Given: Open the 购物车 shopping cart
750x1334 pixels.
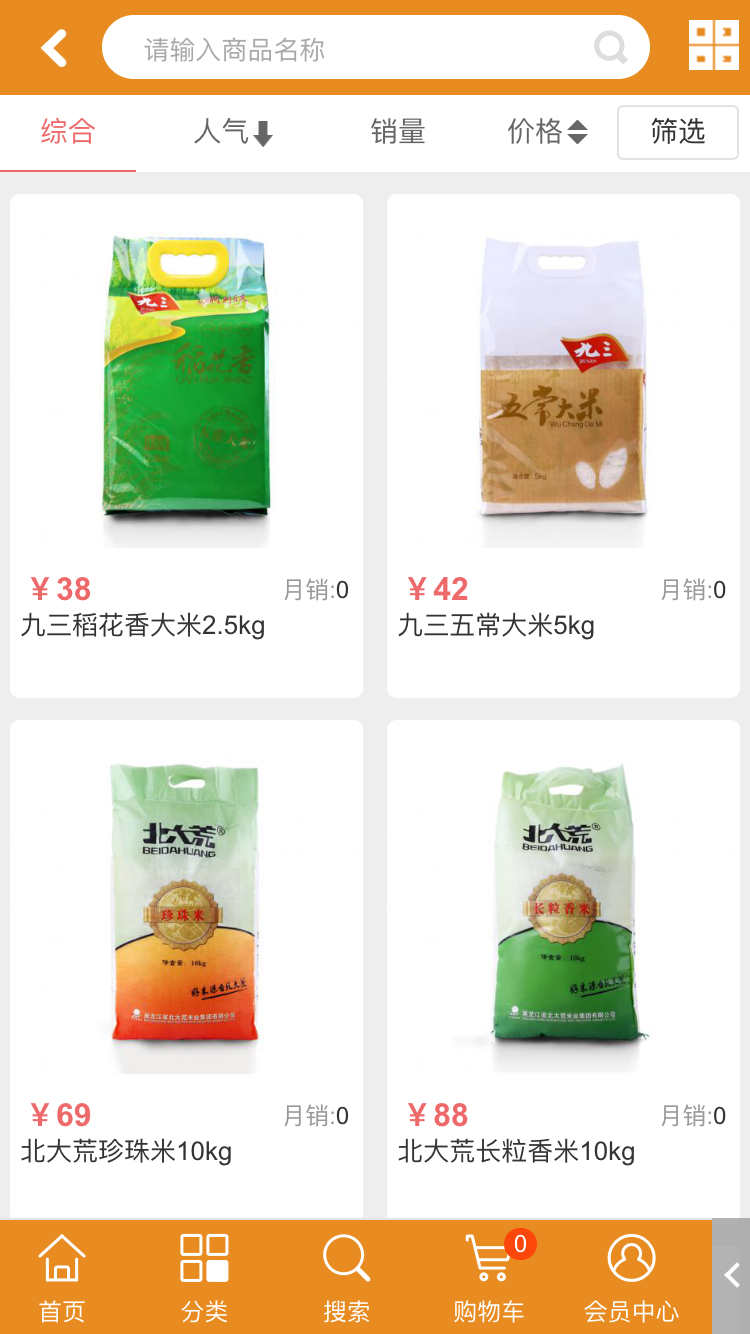Looking at the screenshot, I should coord(488,1278).
